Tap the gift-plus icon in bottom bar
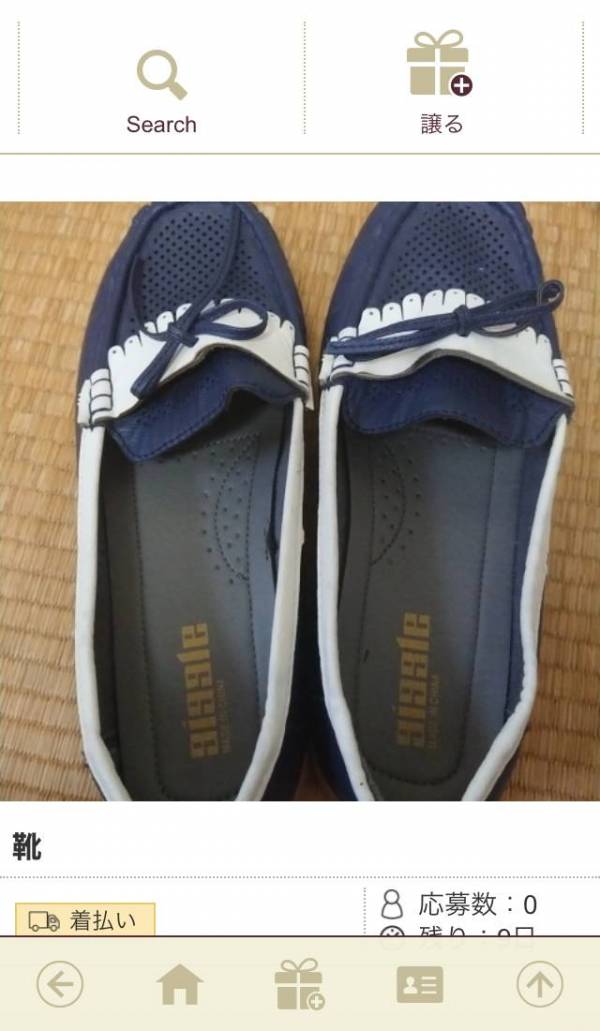This screenshot has height=1031, width=600. click(x=299, y=986)
